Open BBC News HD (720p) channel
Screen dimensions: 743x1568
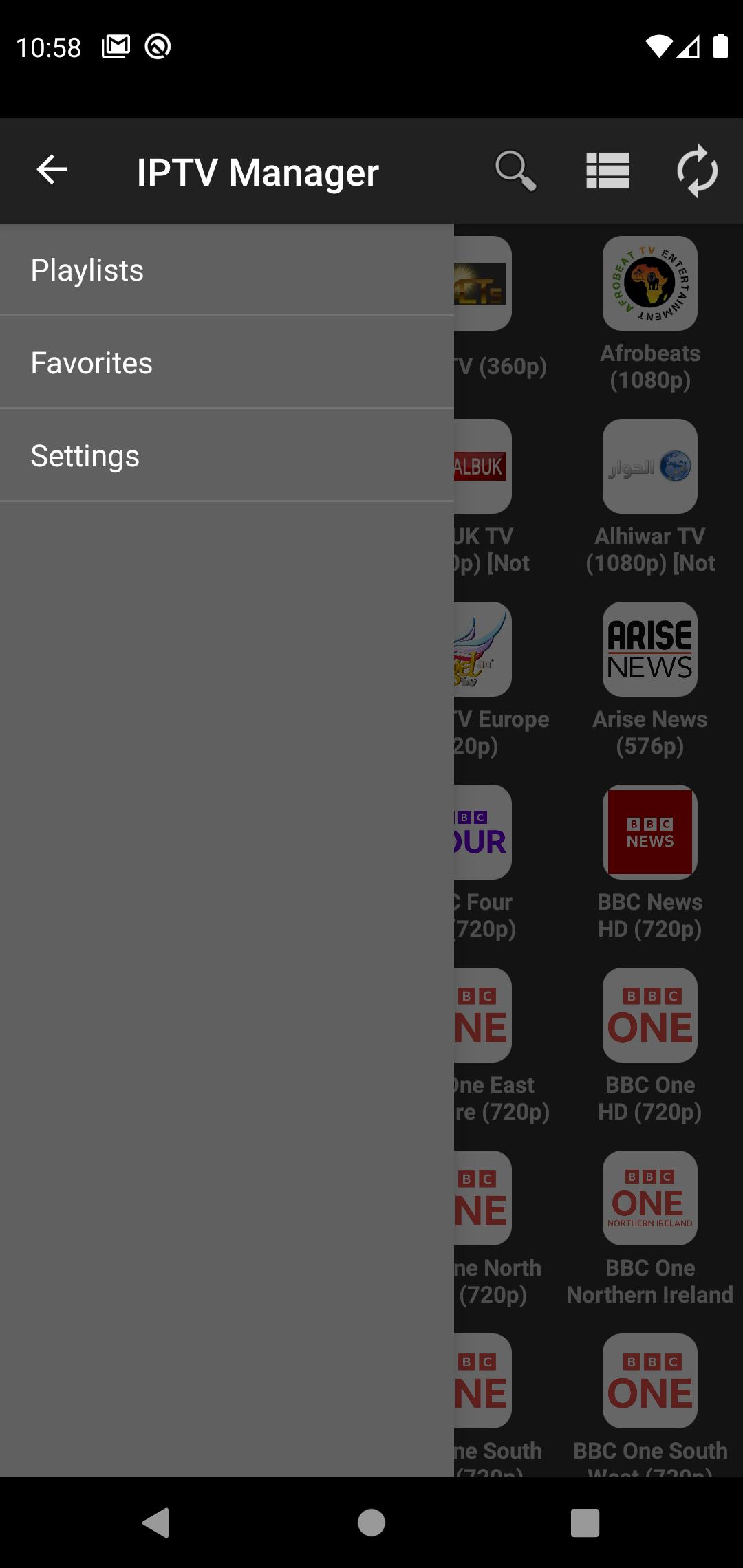coord(650,863)
